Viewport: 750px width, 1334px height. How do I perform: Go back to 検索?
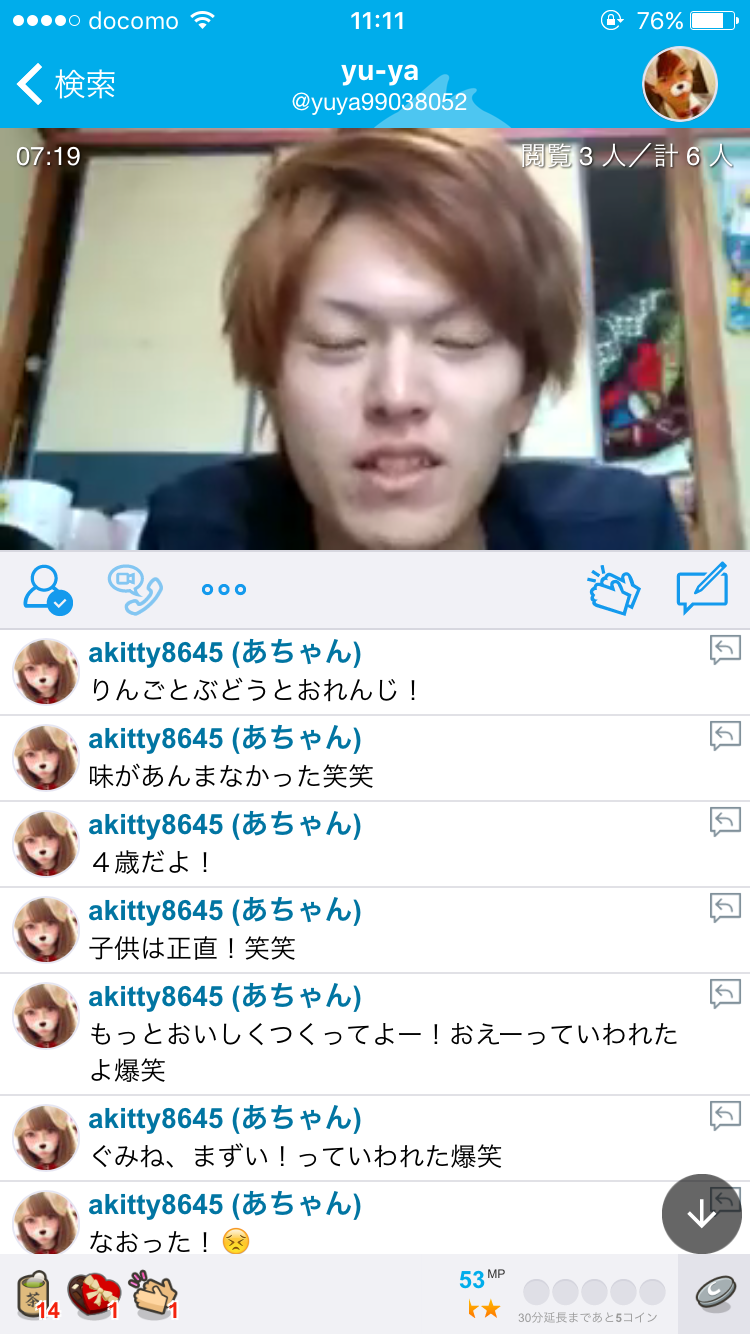[x=66, y=85]
